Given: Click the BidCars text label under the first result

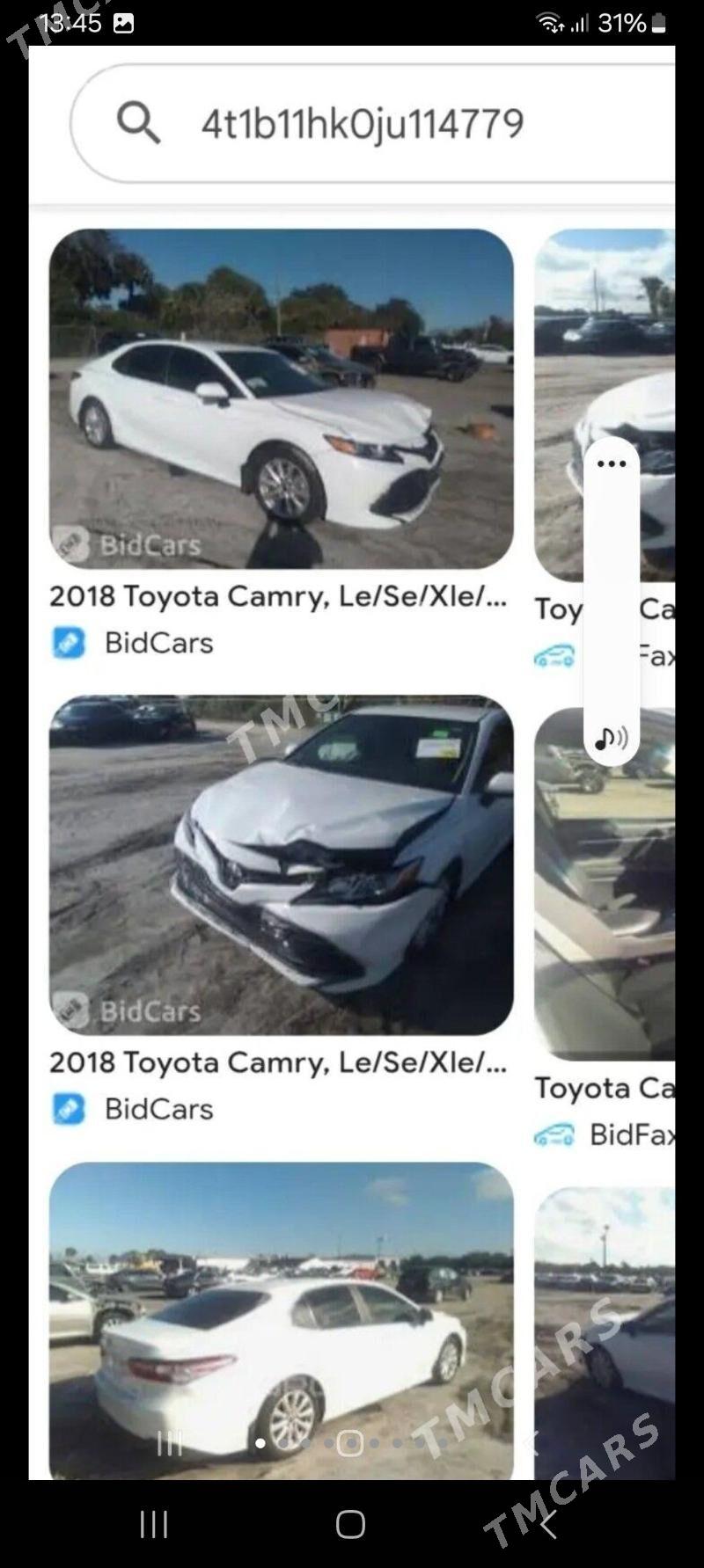Looking at the screenshot, I should [x=158, y=643].
